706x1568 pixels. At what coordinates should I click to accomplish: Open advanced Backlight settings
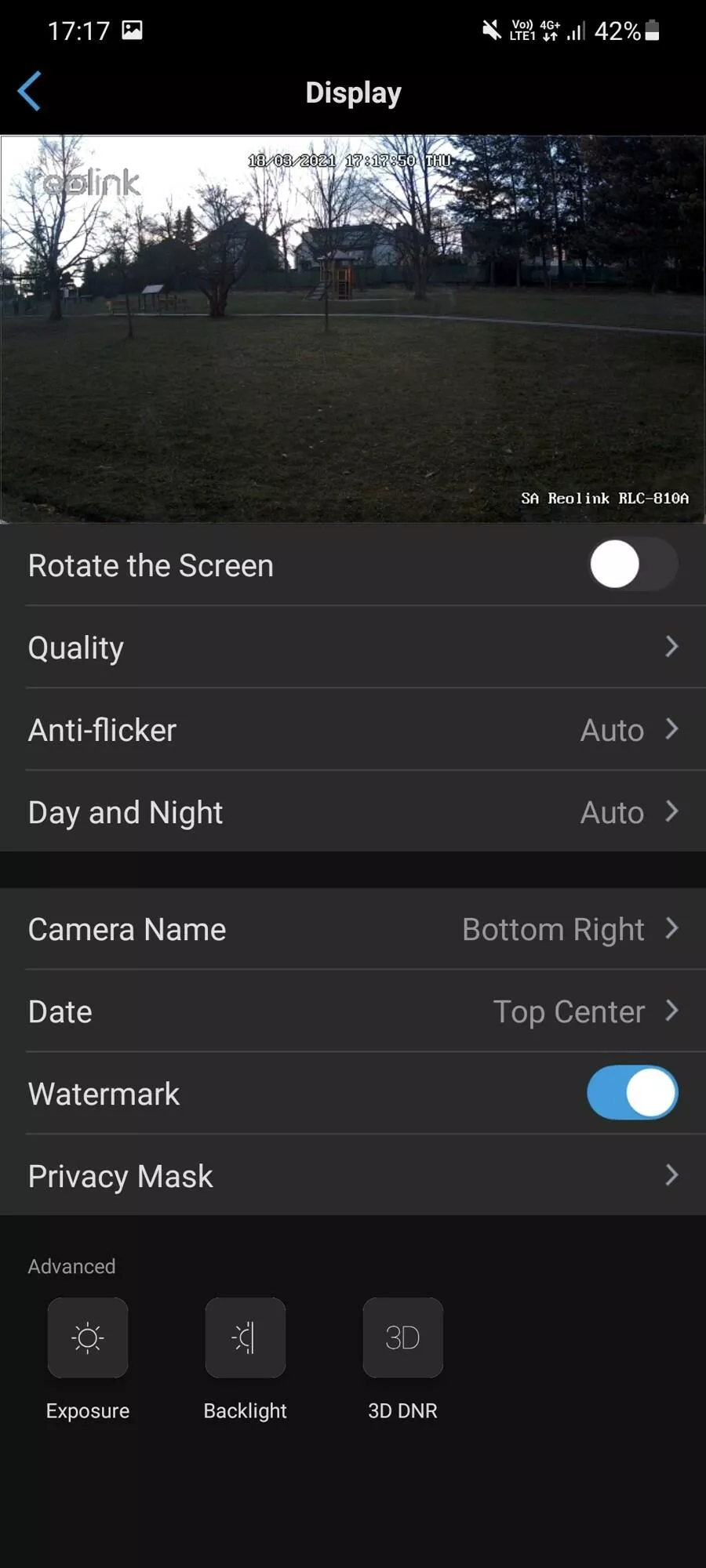tap(245, 1338)
